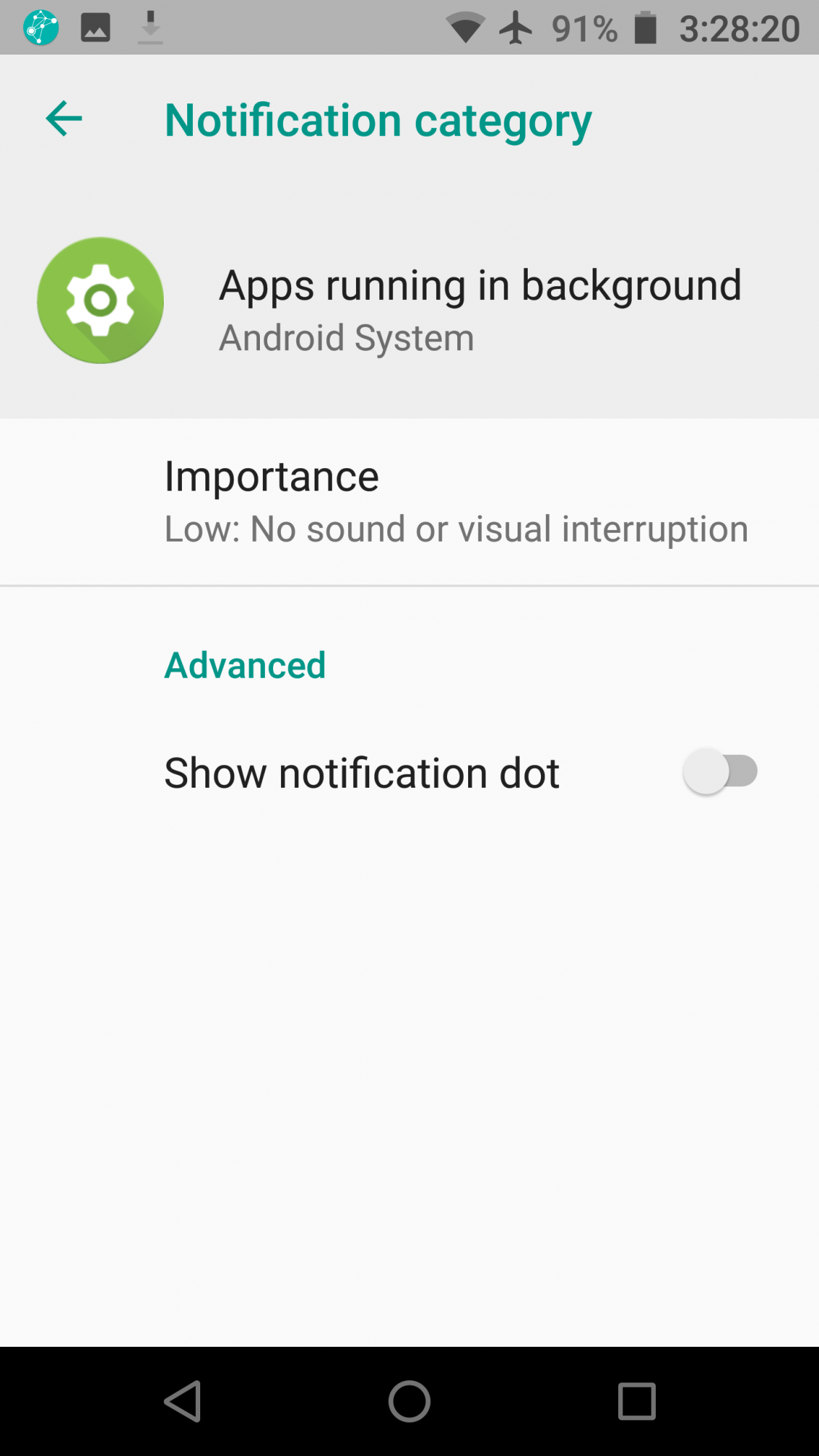Viewport: 819px width, 1456px height.
Task: Open recent apps overview
Action: tap(636, 1401)
